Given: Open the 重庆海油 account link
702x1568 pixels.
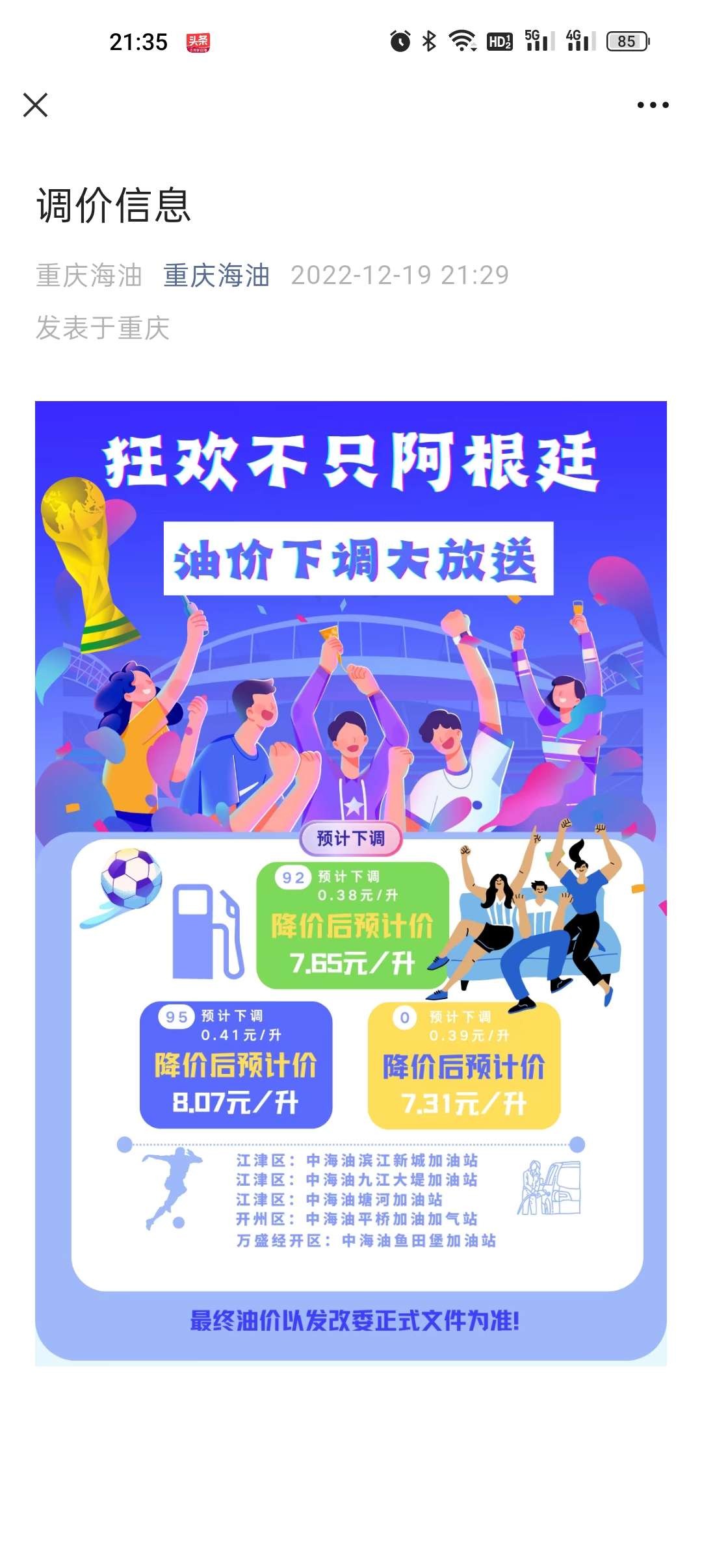Looking at the screenshot, I should [x=216, y=275].
